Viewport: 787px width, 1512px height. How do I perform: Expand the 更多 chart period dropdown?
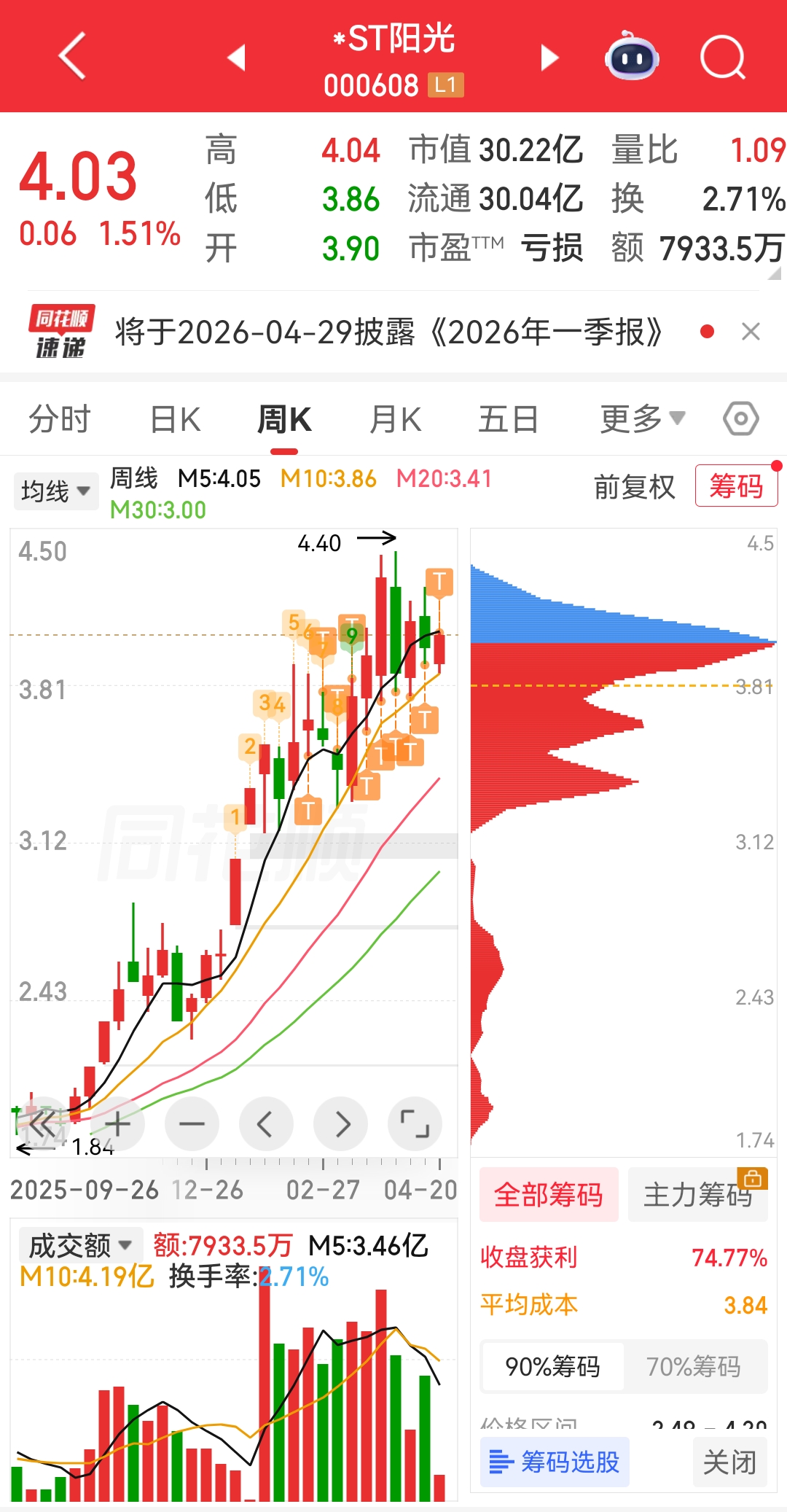(x=642, y=419)
